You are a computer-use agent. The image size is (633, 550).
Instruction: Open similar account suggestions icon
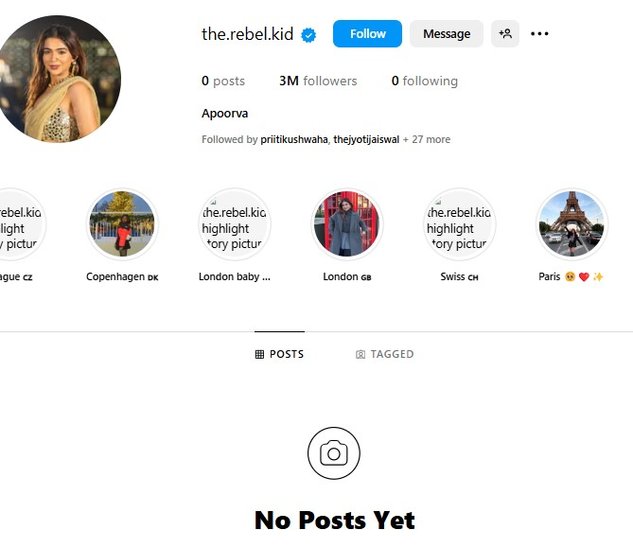coord(505,34)
